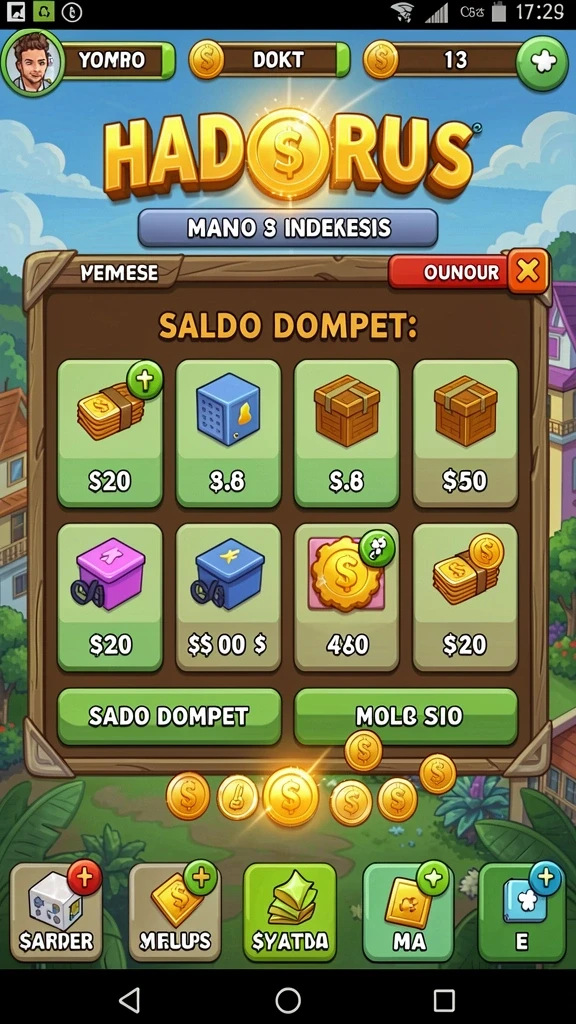Select the cash stack with plus priced $20
Screen dimensions: 576x1024
click(x=110, y=434)
